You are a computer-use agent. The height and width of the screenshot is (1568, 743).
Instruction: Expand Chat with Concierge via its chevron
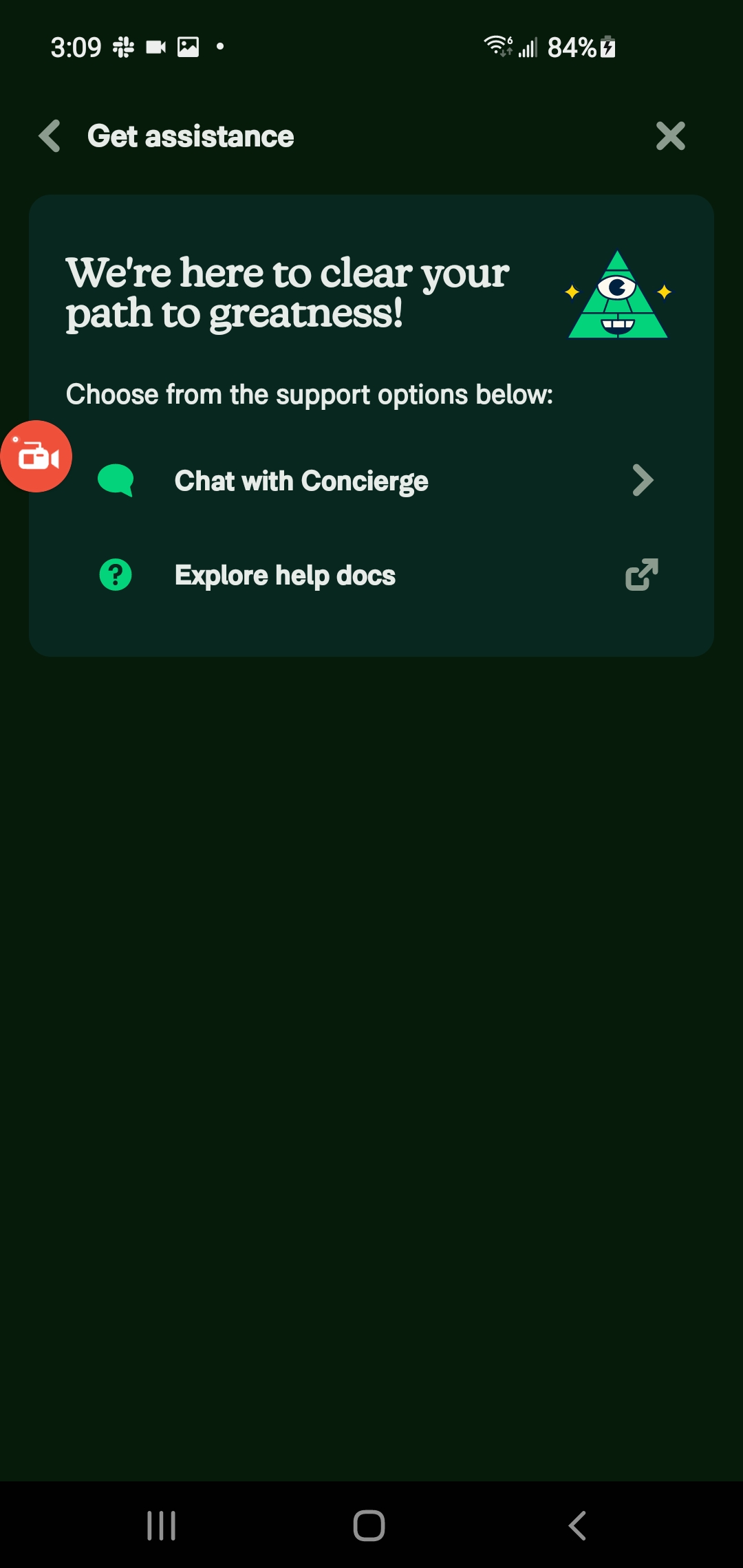click(642, 480)
